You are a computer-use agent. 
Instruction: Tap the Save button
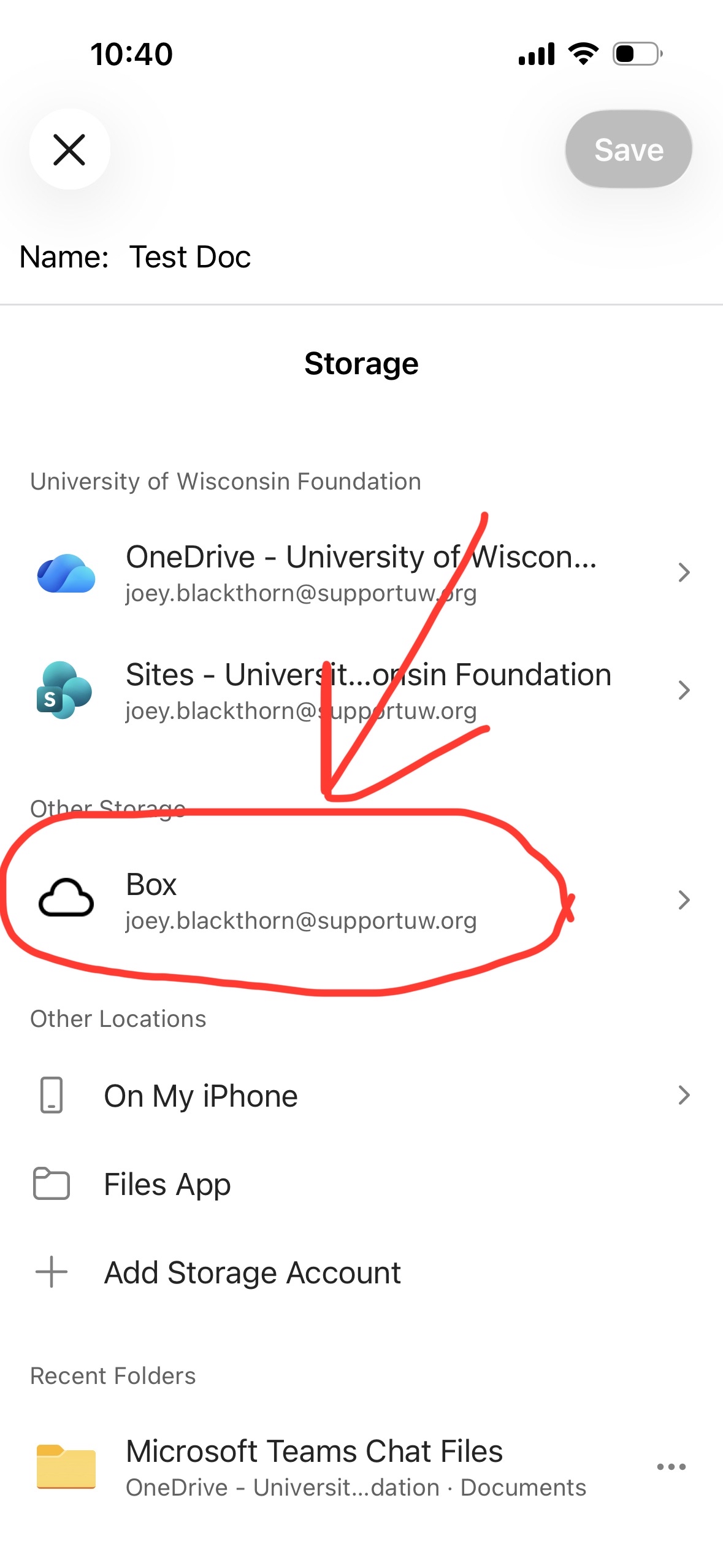(x=628, y=150)
